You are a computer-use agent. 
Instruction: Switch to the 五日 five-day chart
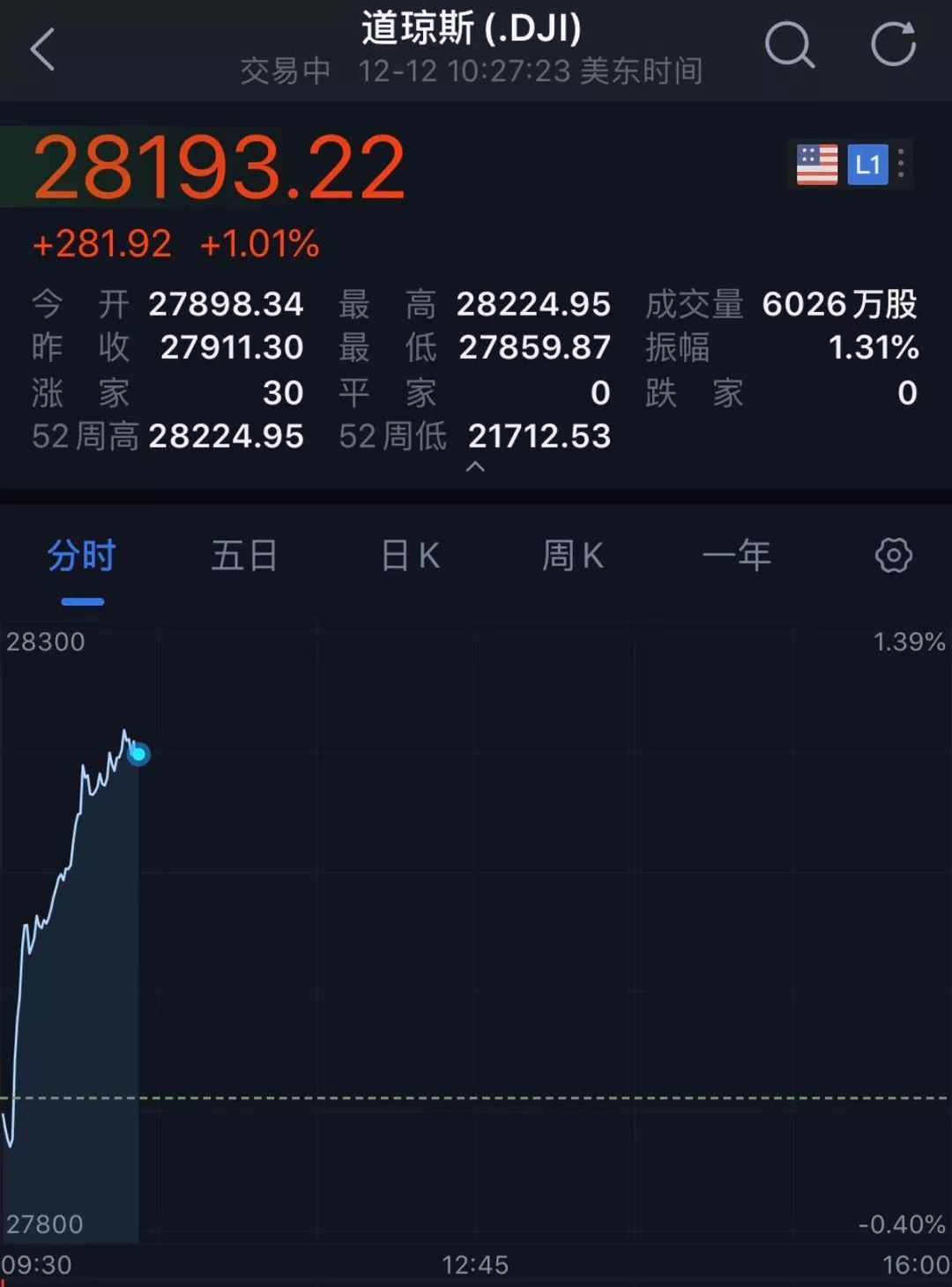click(244, 556)
